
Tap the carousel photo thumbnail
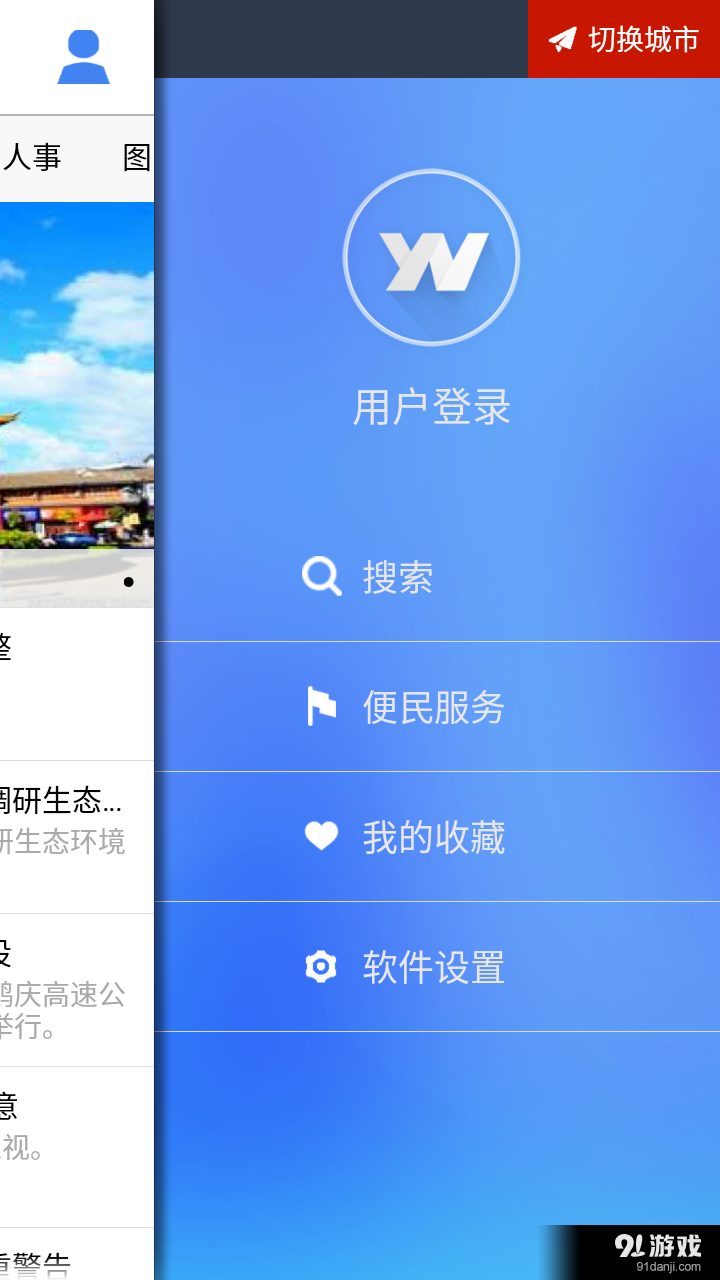pos(77,380)
